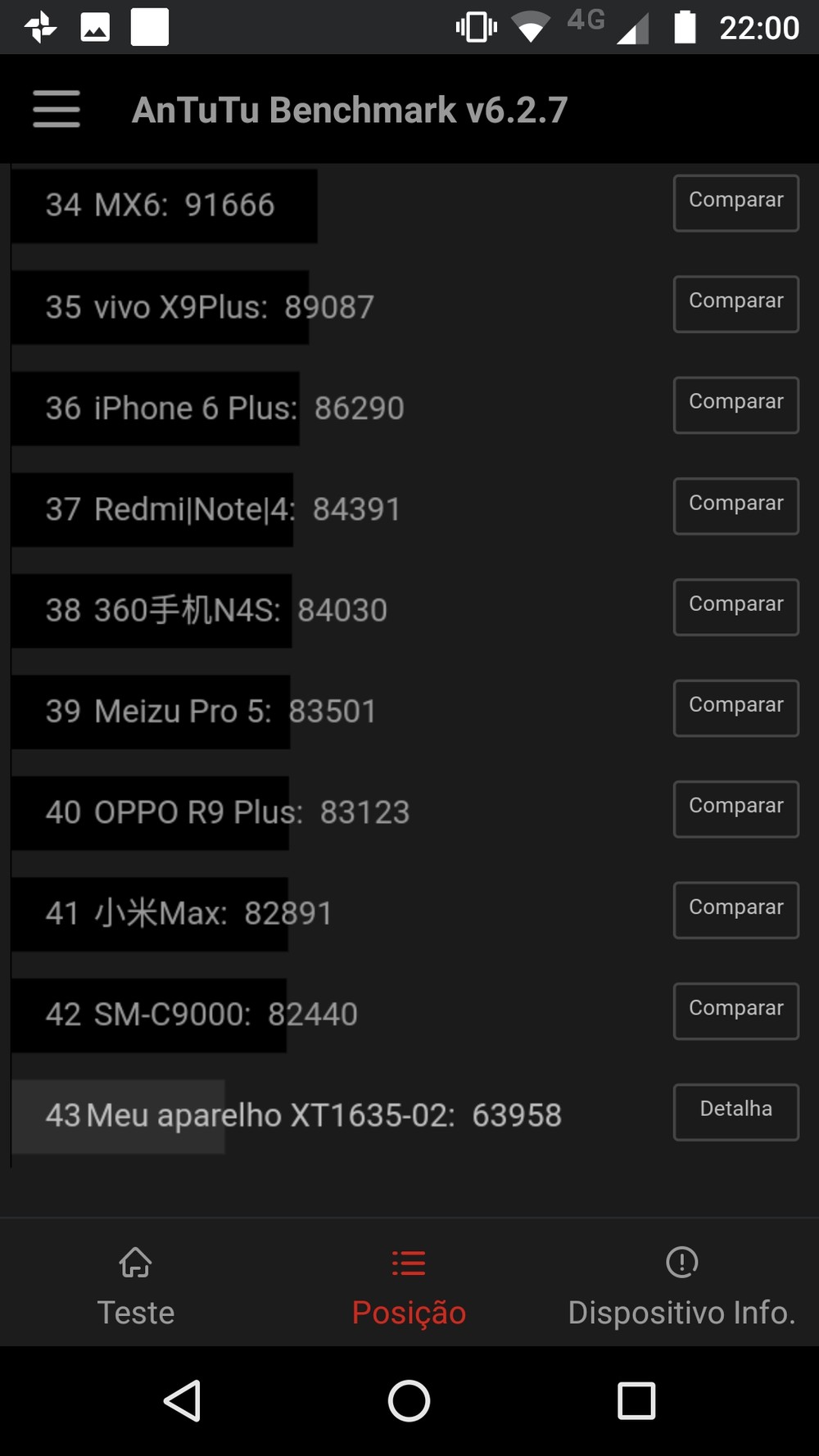This screenshot has height=1456, width=819.
Task: Compare with the MX6 device
Action: tap(735, 202)
